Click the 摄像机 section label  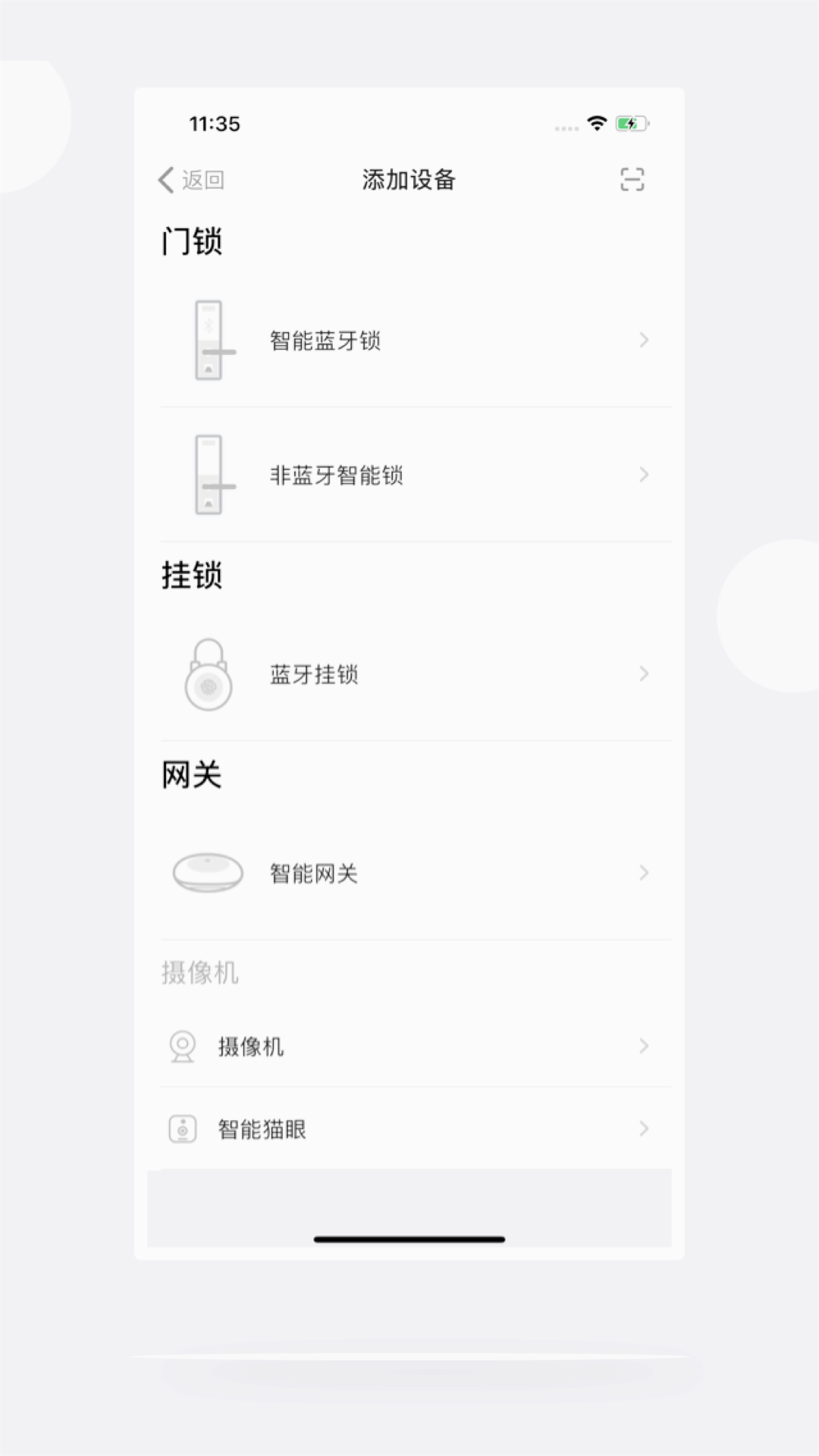click(x=199, y=974)
